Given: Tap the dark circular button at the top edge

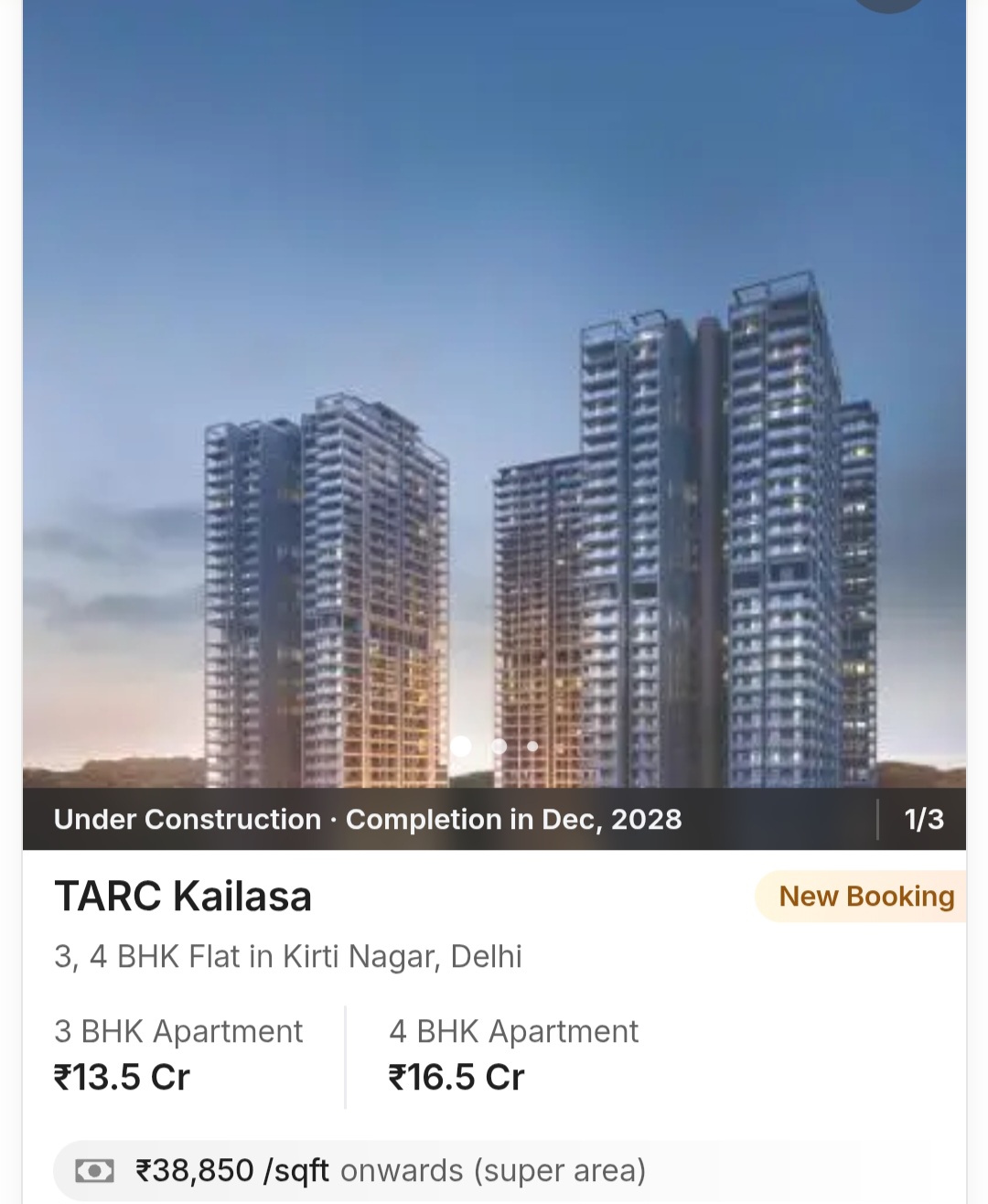Looking at the screenshot, I should click(887, 5).
